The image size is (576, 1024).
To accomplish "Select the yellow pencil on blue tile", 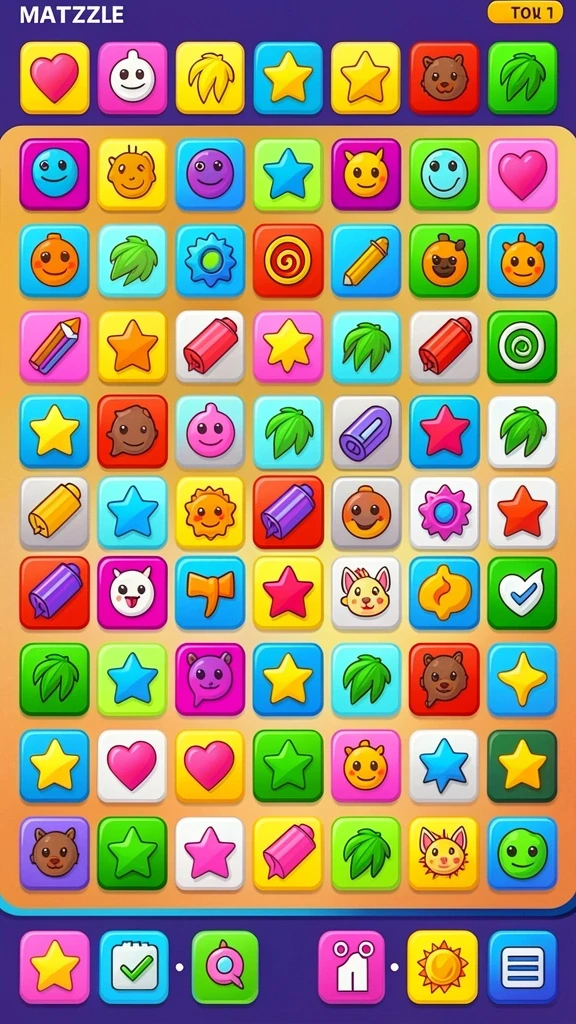I will click(x=366, y=261).
